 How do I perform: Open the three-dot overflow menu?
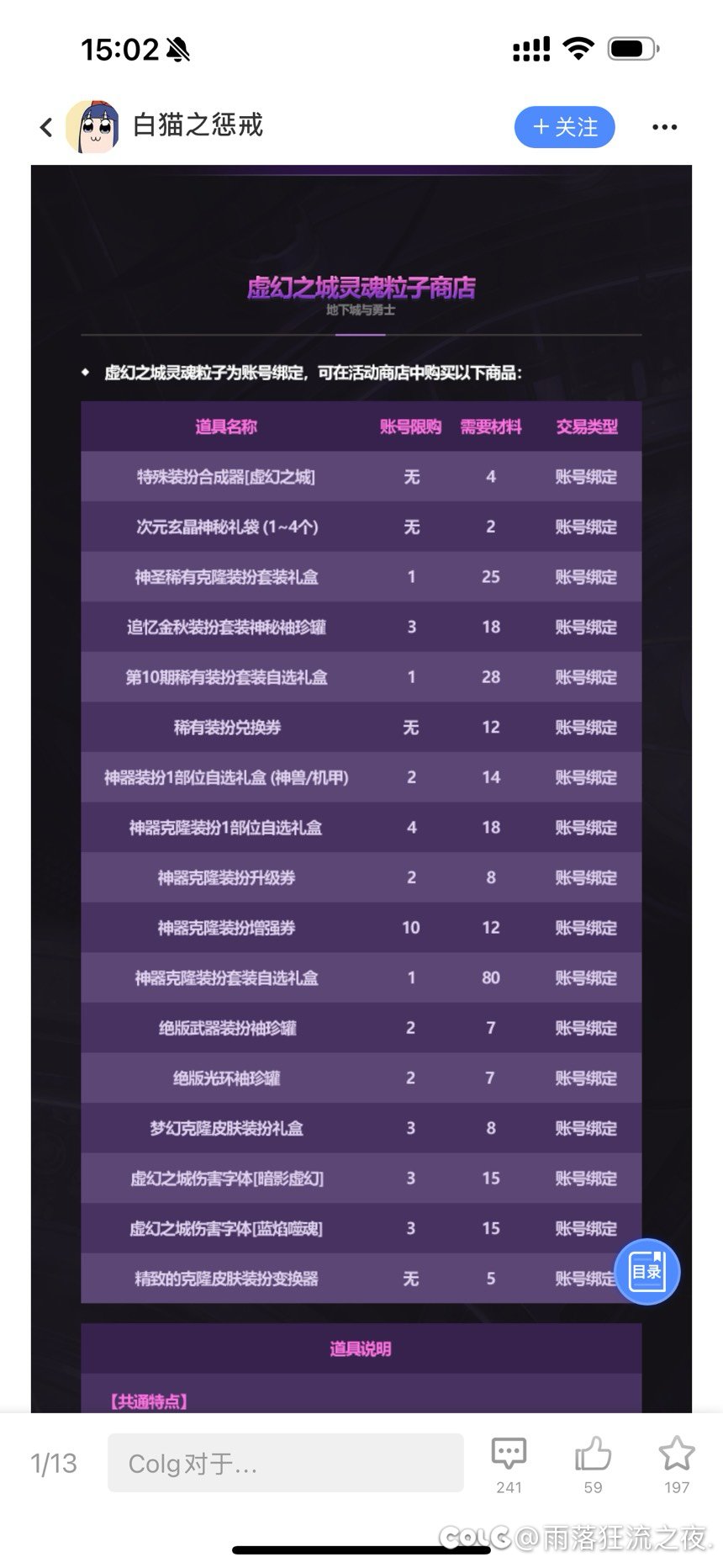pos(664,127)
